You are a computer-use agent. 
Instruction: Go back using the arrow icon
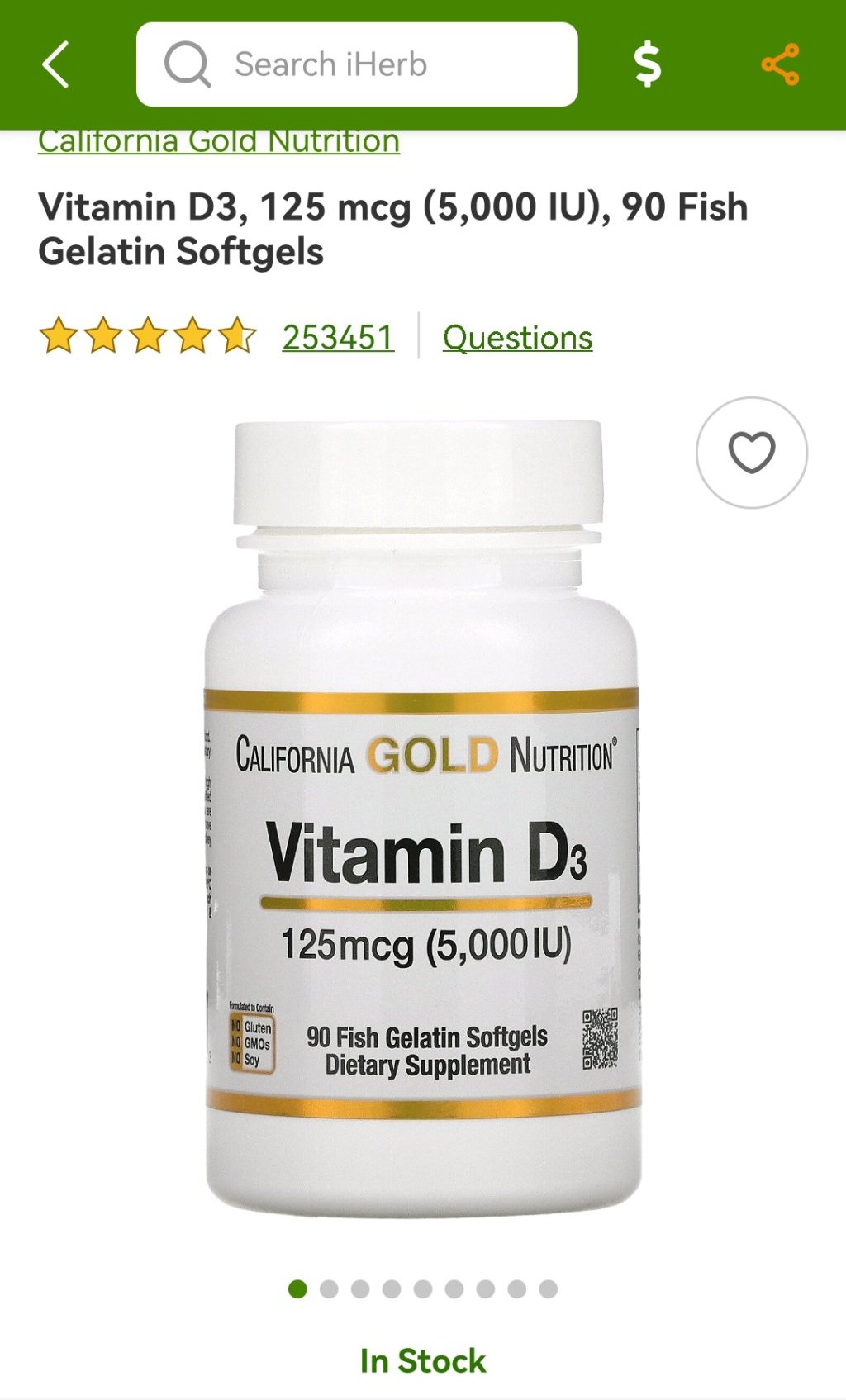(56, 64)
